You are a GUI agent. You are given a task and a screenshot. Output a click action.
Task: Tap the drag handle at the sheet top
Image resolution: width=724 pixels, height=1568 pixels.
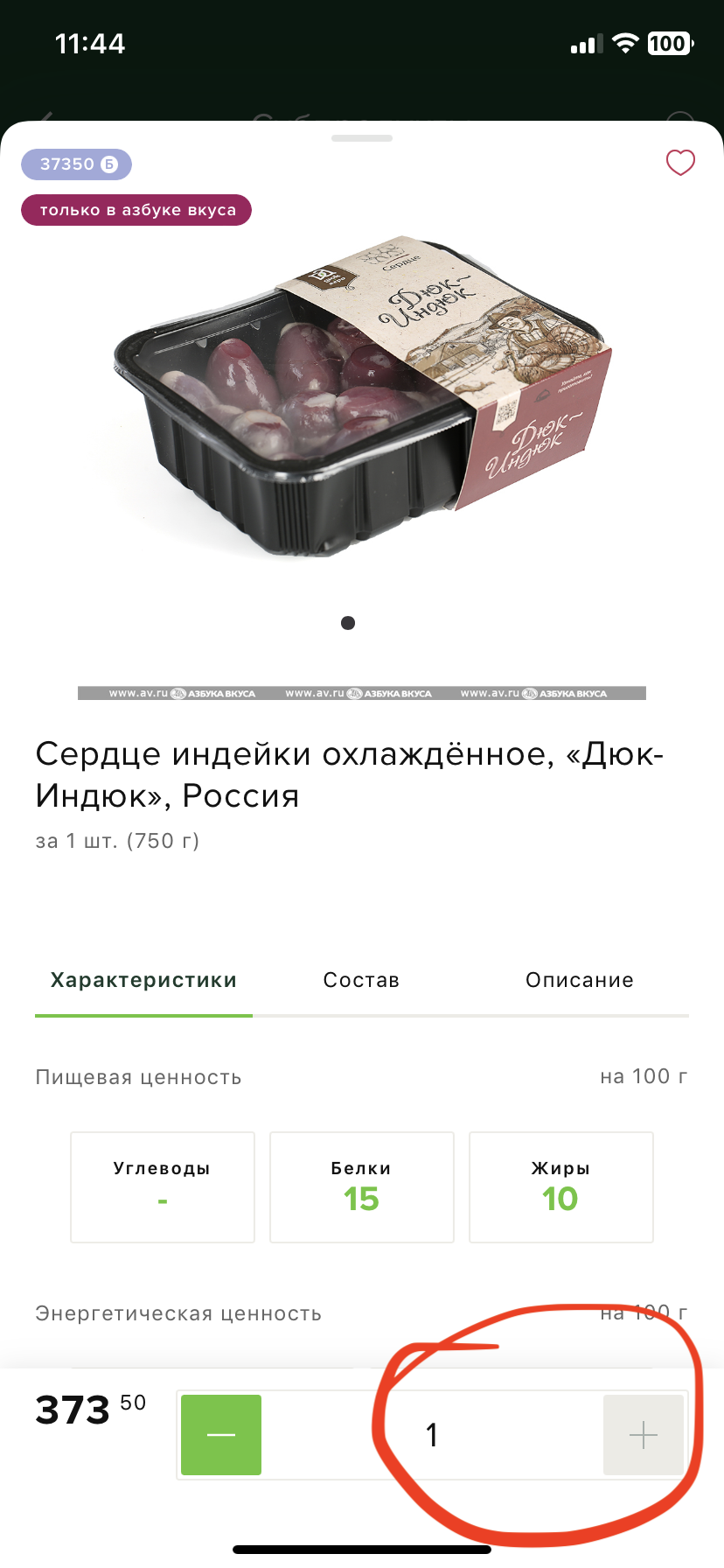coord(362,138)
